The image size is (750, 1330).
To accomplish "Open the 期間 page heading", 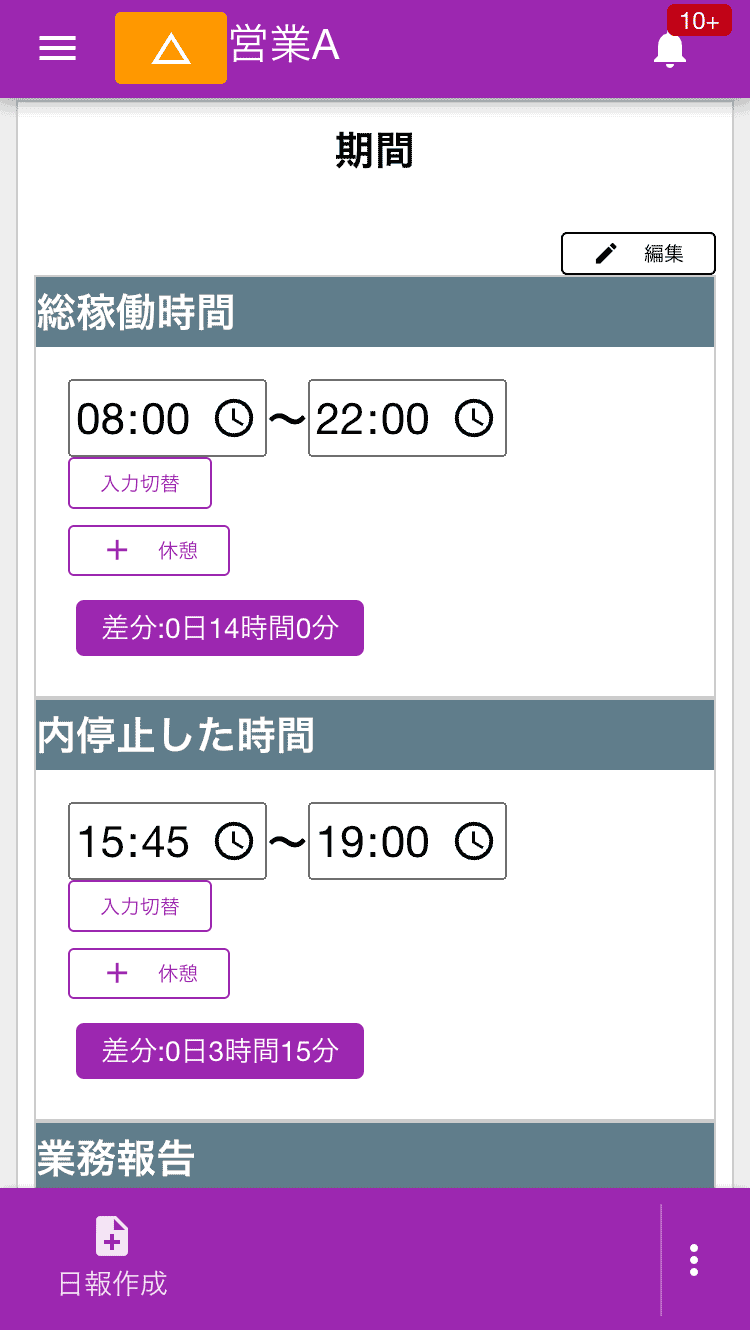I will pyautogui.click(x=375, y=150).
